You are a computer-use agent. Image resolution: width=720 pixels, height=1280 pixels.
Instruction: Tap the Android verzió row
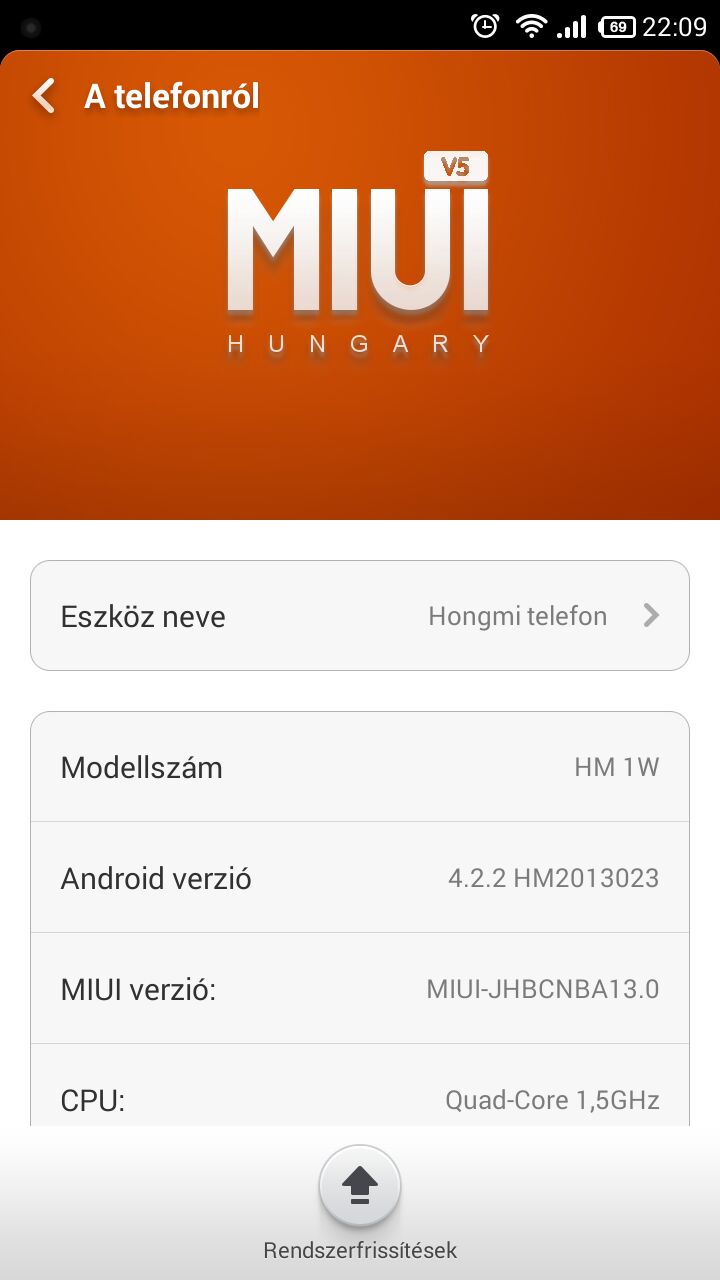(x=360, y=878)
